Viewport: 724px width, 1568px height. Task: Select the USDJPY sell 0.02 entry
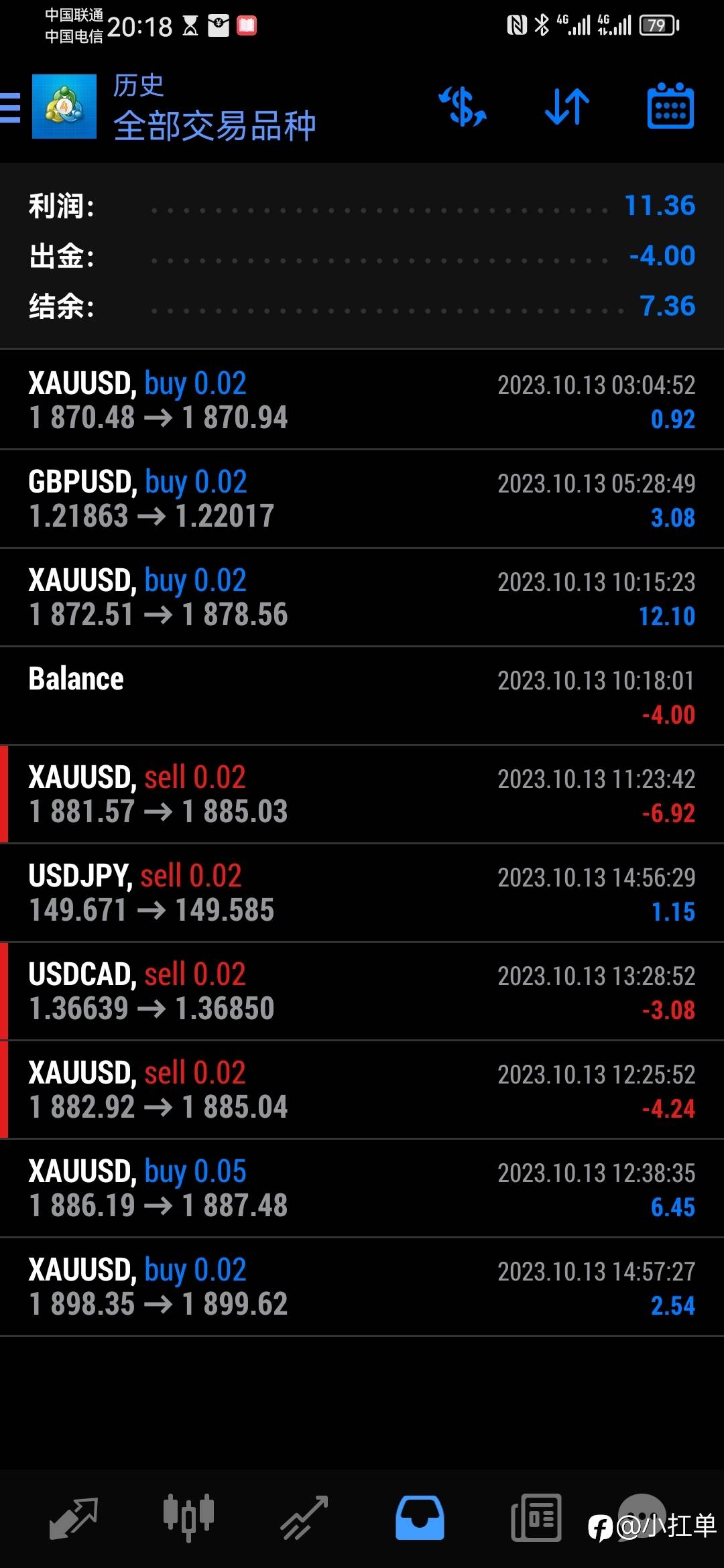click(362, 893)
